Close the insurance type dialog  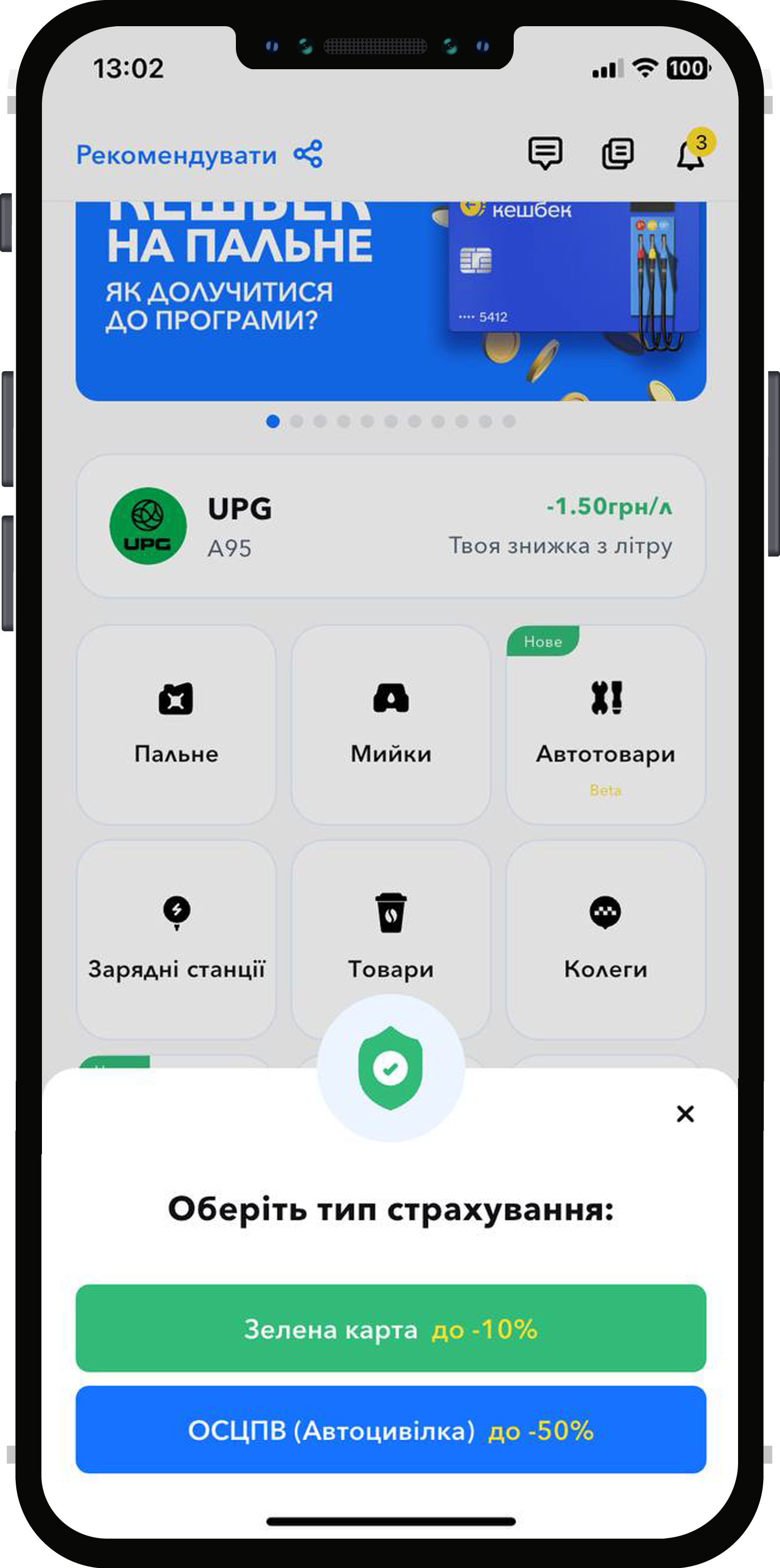685,1114
